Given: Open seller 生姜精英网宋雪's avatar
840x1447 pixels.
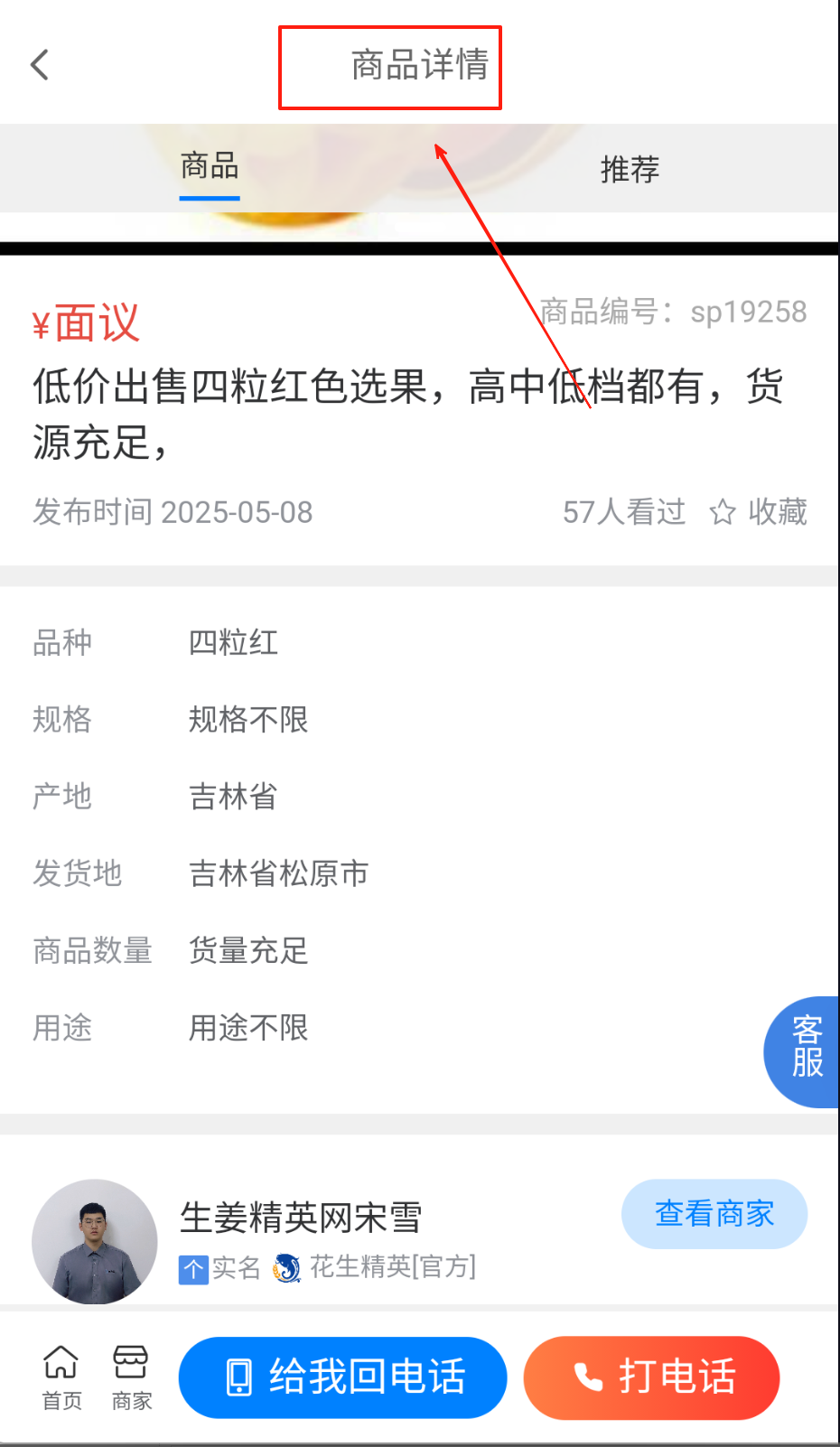Looking at the screenshot, I should [x=94, y=1241].
